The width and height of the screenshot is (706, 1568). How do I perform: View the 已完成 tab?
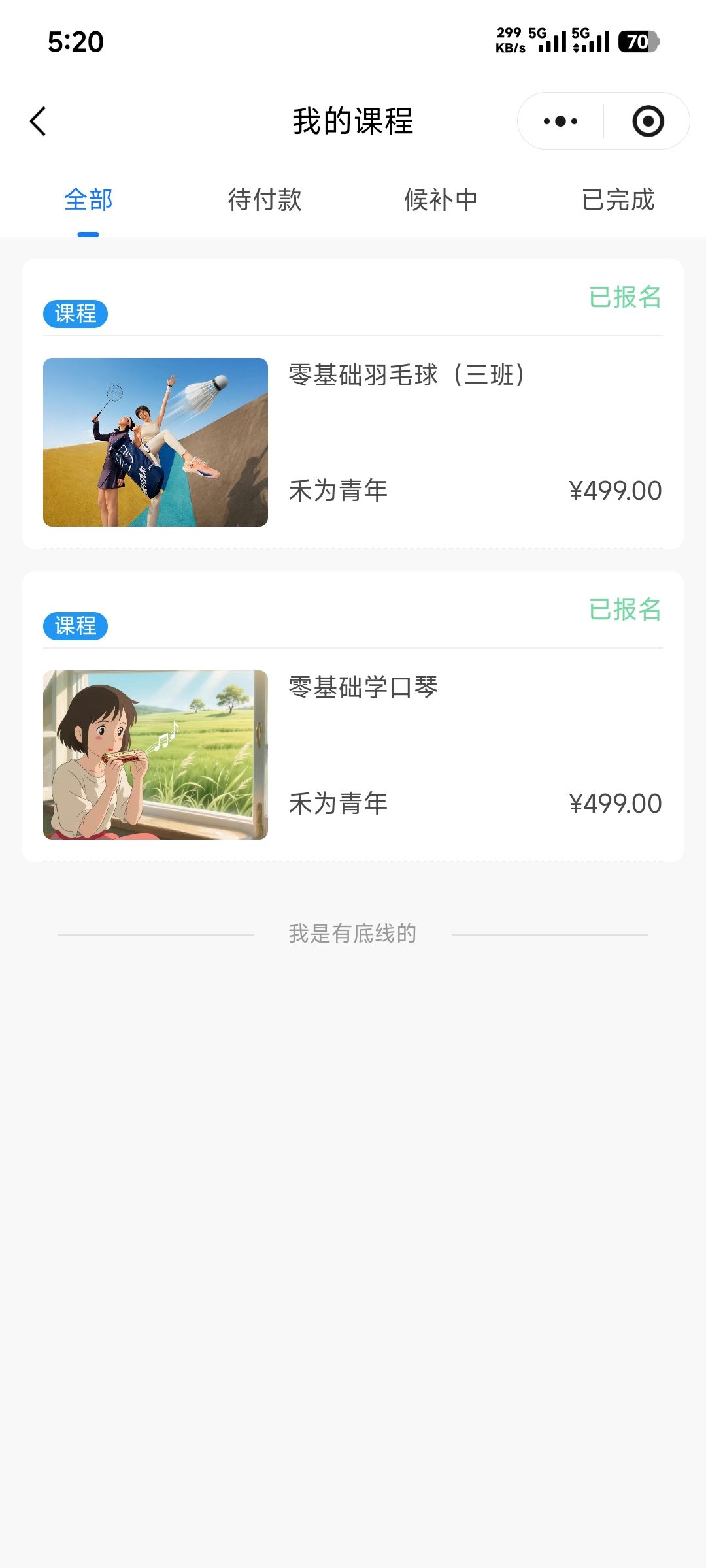click(618, 200)
